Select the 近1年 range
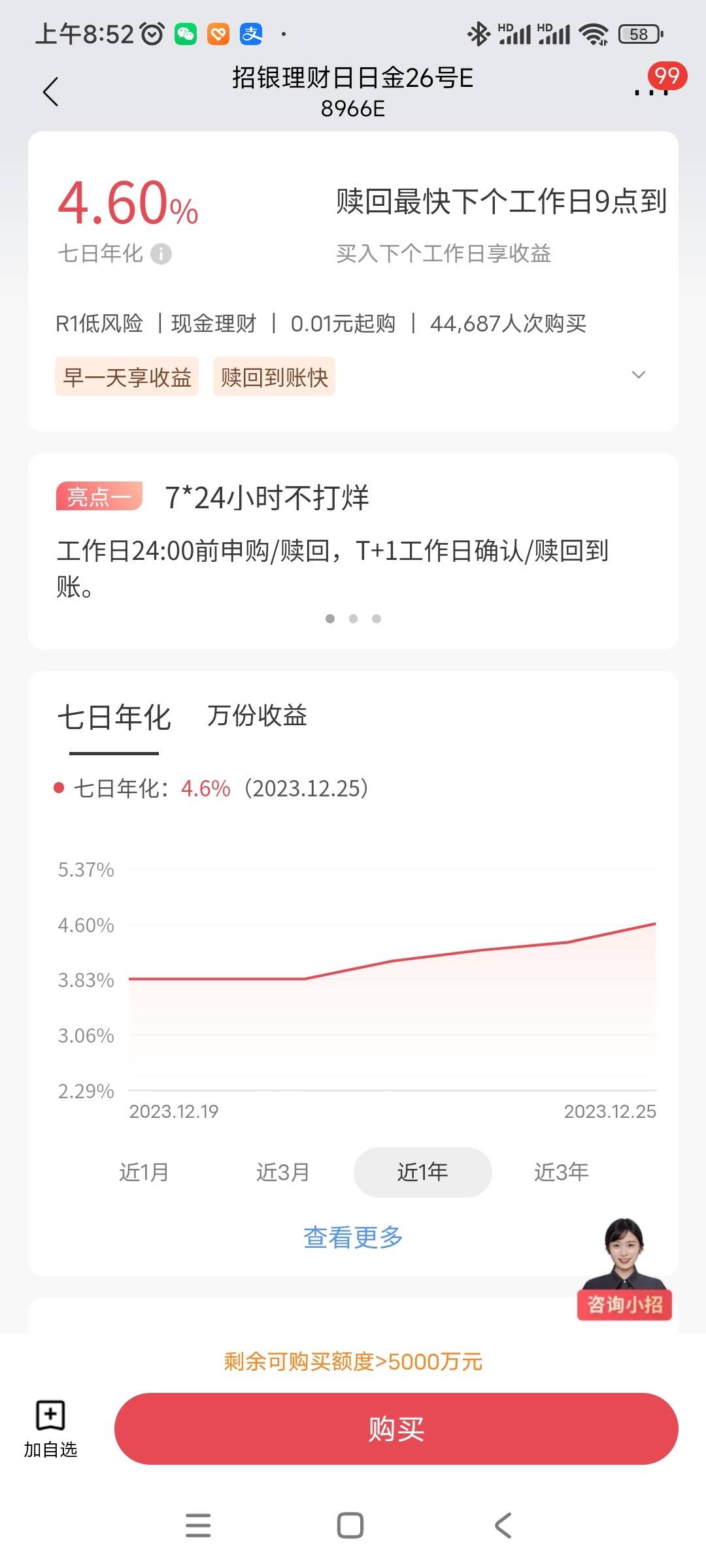Image resolution: width=706 pixels, height=1568 pixels. click(422, 1172)
